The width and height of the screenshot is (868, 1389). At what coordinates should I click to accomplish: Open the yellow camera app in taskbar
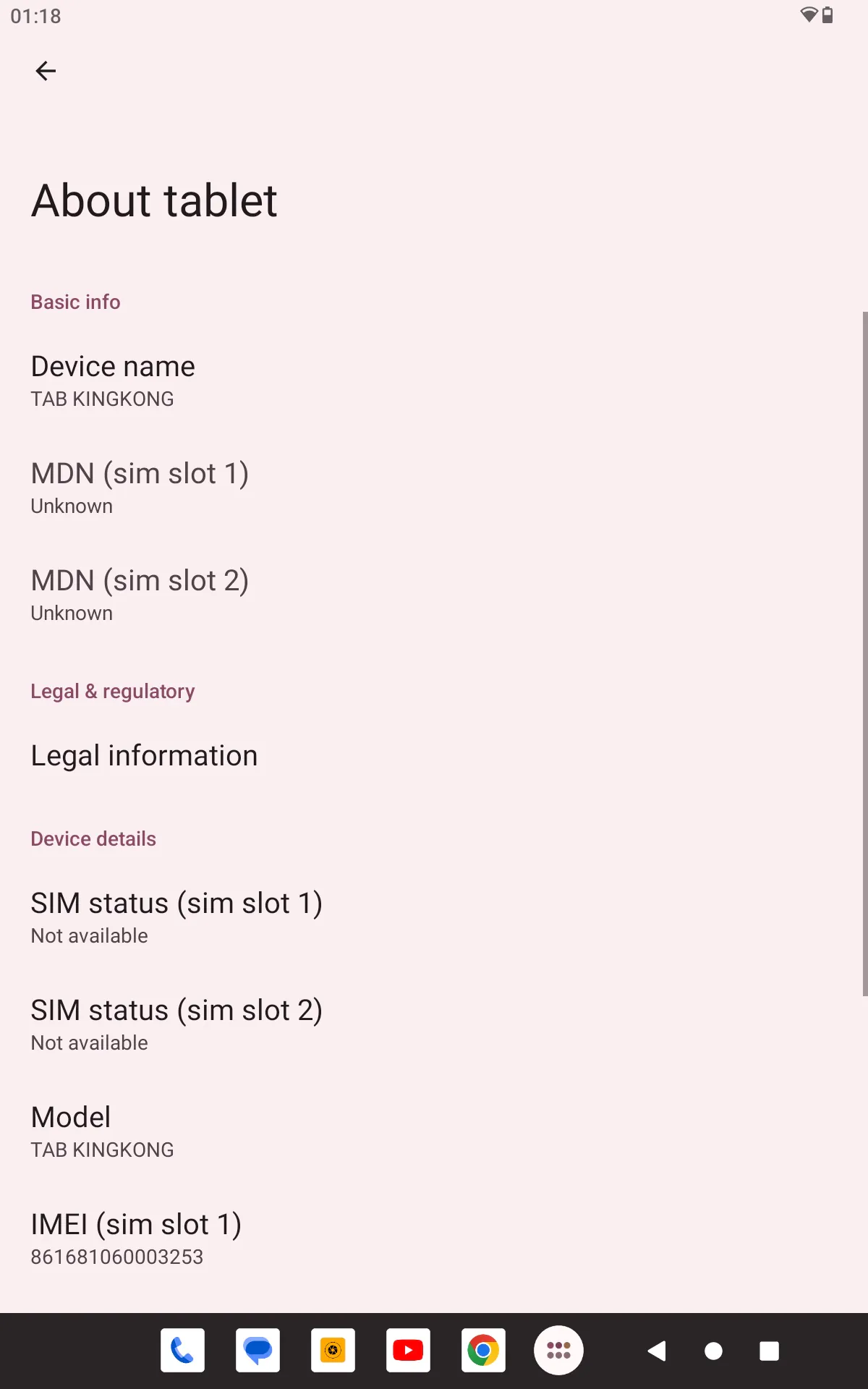(x=333, y=1350)
